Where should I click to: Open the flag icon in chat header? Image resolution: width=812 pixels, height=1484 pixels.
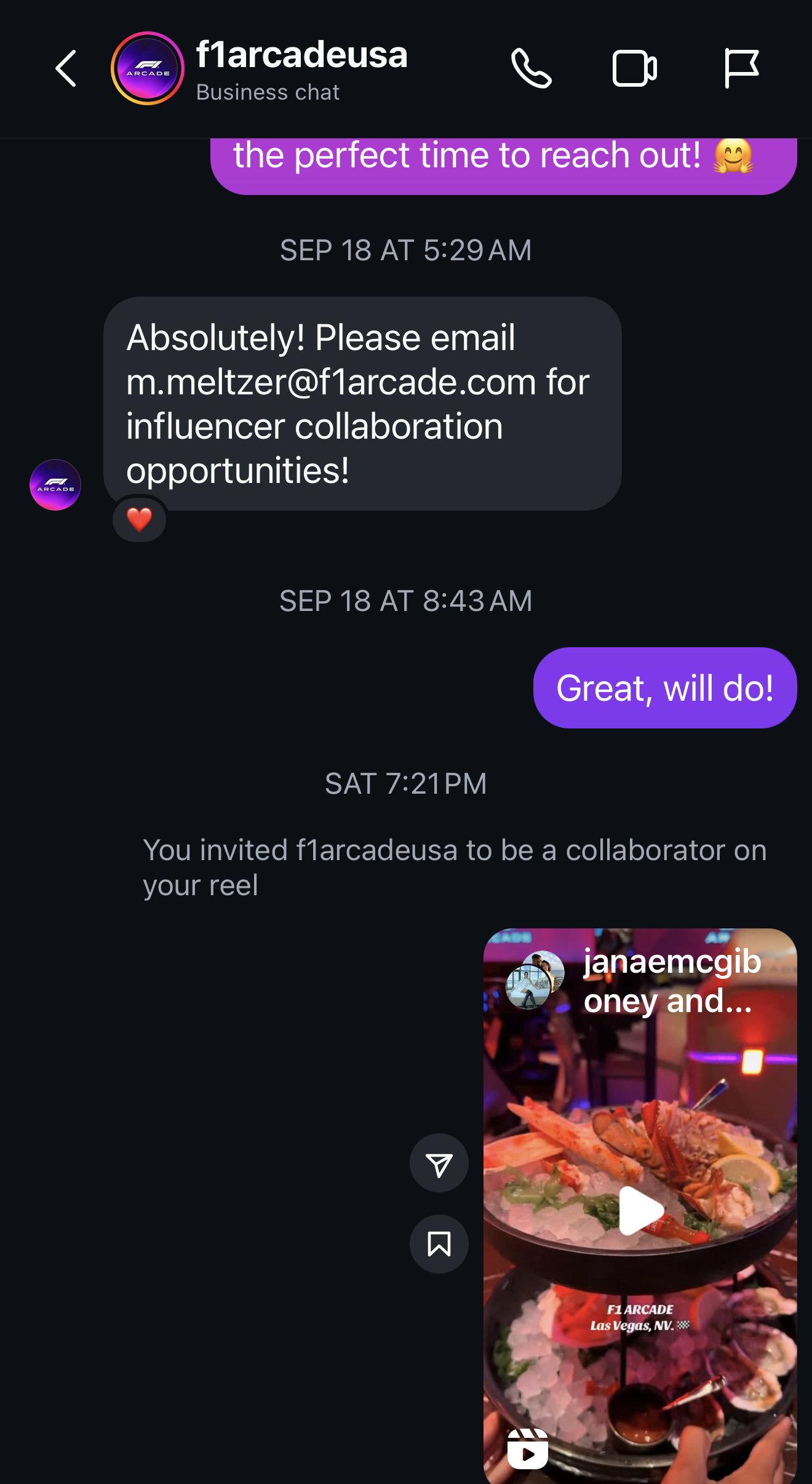pyautogui.click(x=741, y=68)
